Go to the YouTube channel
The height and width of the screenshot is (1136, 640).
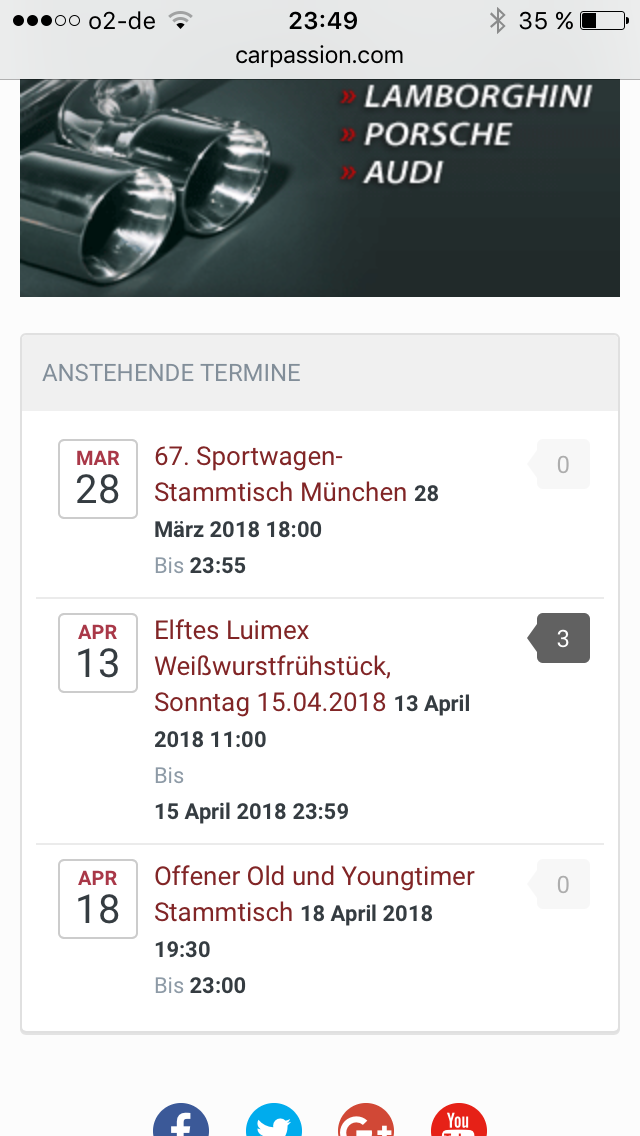coord(459,1120)
